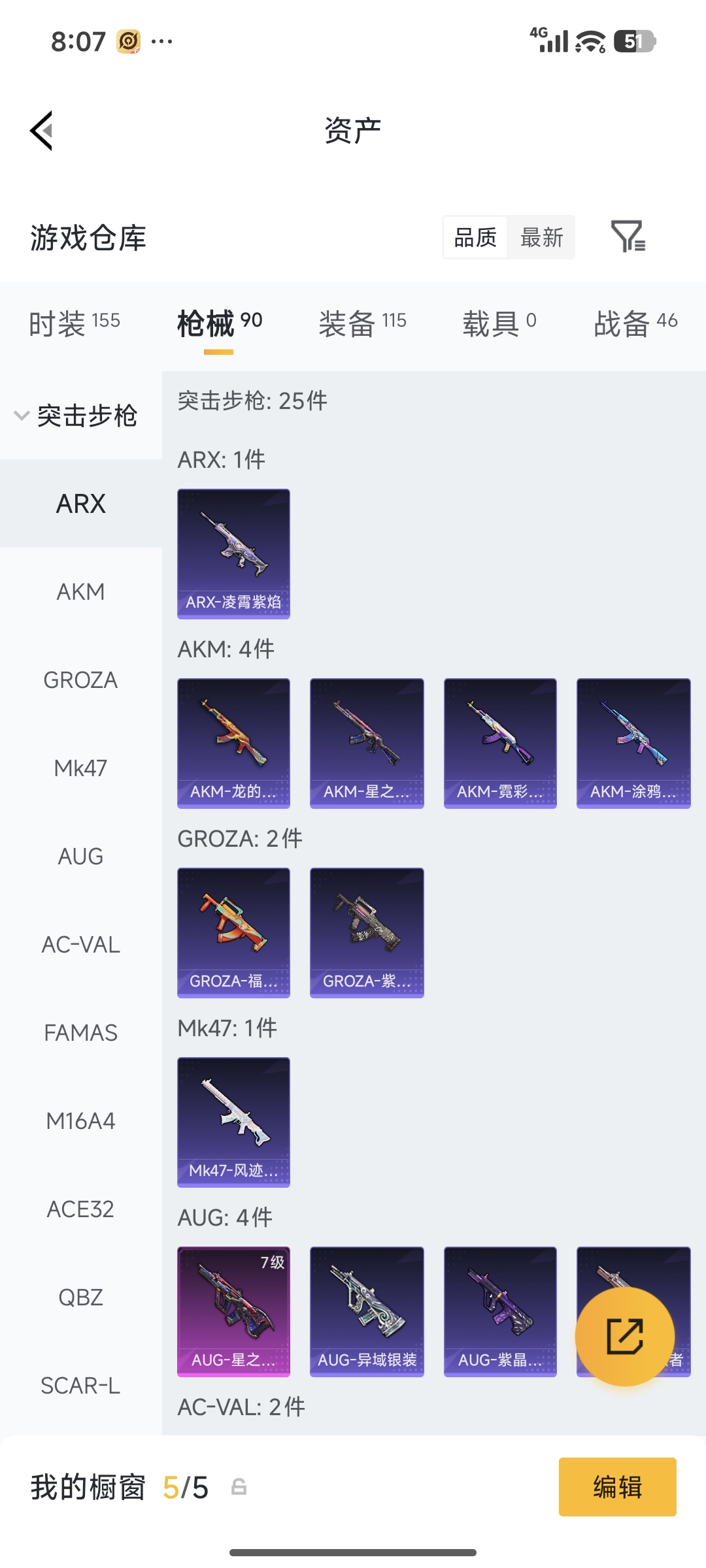Jump to FAMAS weapon list
This screenshot has height=1568, width=706.
[x=80, y=1033]
